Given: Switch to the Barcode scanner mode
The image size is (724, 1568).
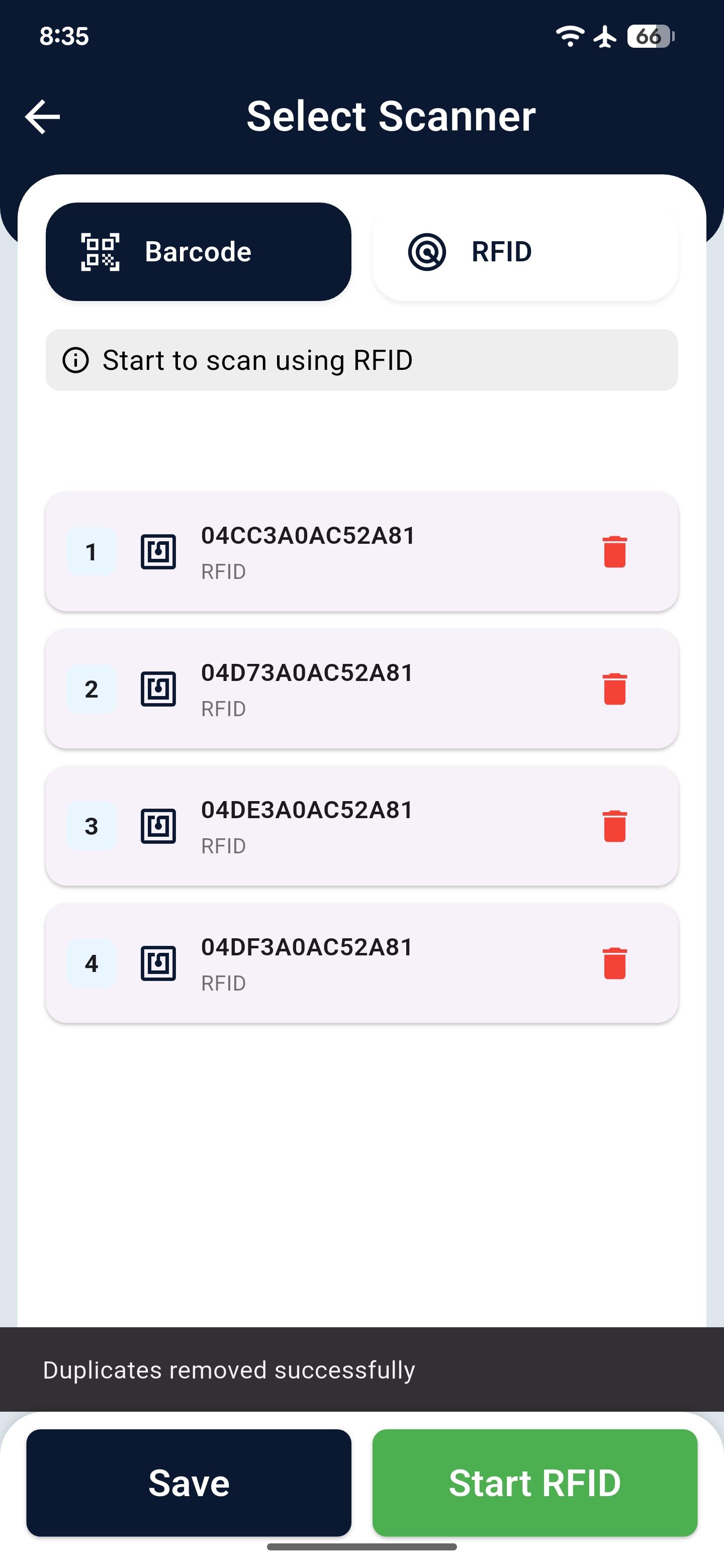Looking at the screenshot, I should coord(198,252).
